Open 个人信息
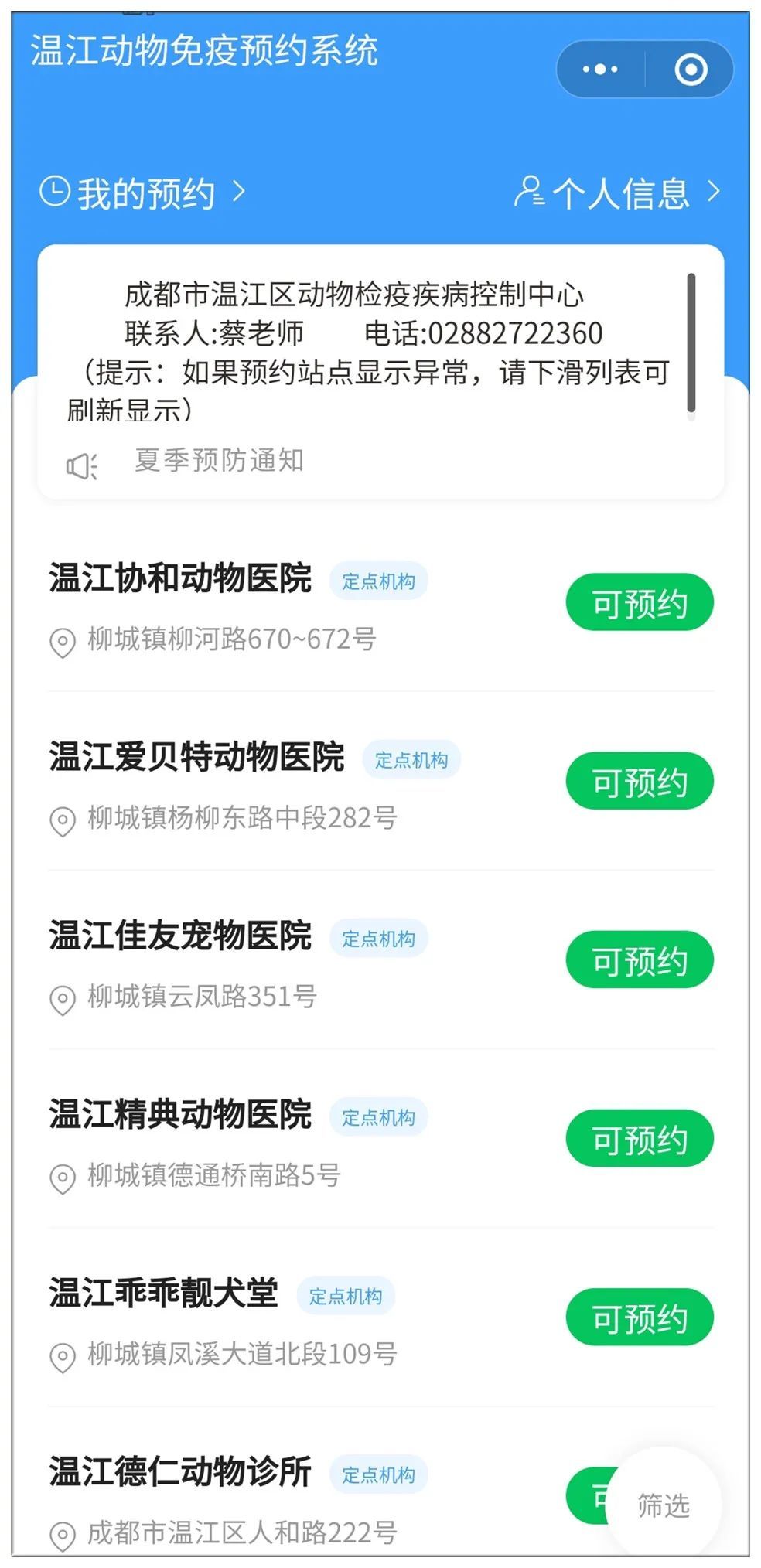The height and width of the screenshot is (1568, 761). click(x=617, y=193)
